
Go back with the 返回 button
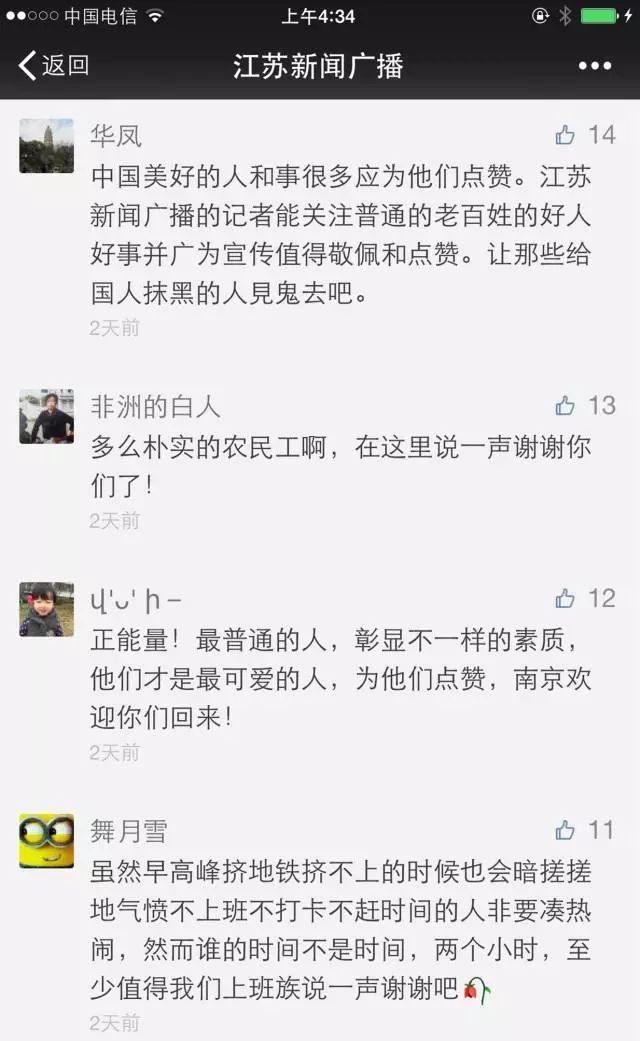[x=54, y=66]
